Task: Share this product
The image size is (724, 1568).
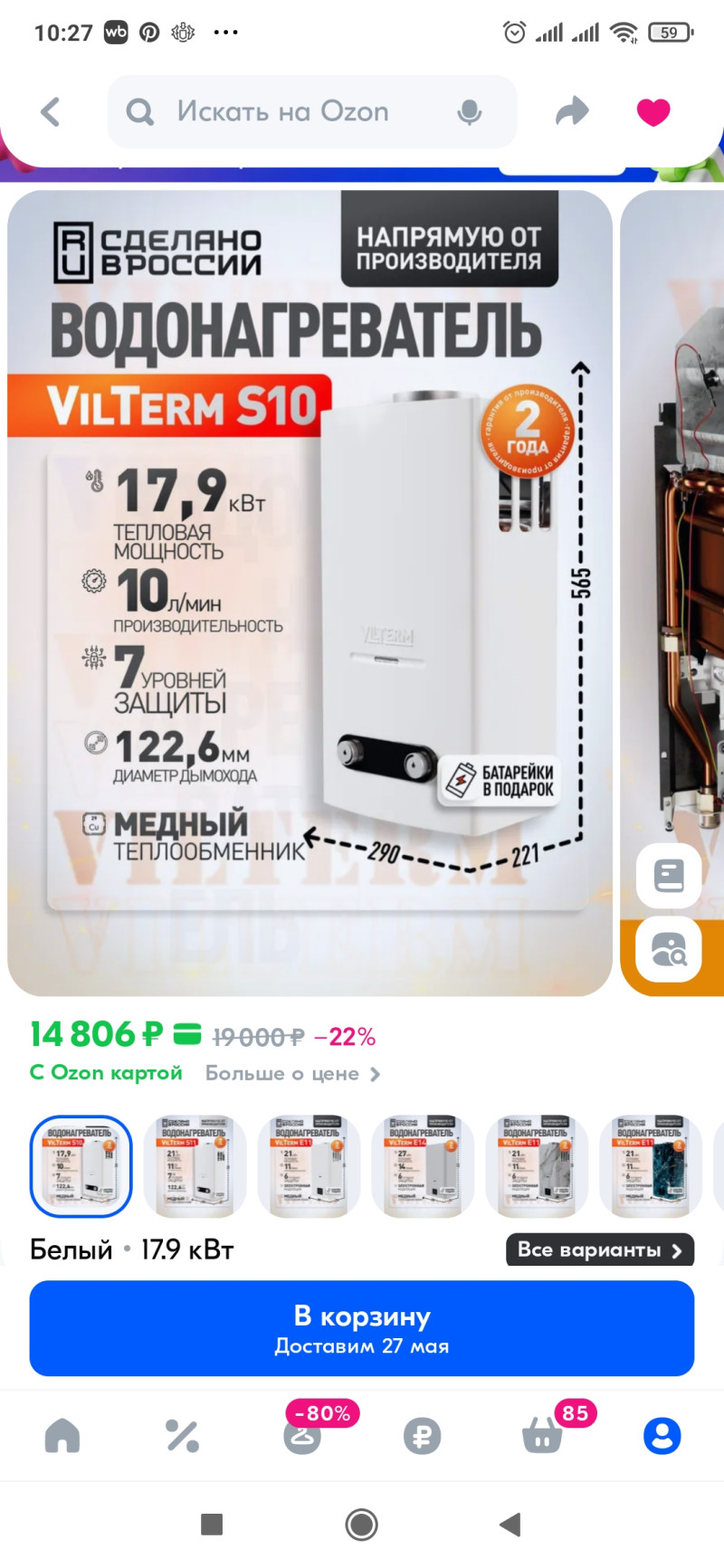Action: pyautogui.click(x=571, y=112)
